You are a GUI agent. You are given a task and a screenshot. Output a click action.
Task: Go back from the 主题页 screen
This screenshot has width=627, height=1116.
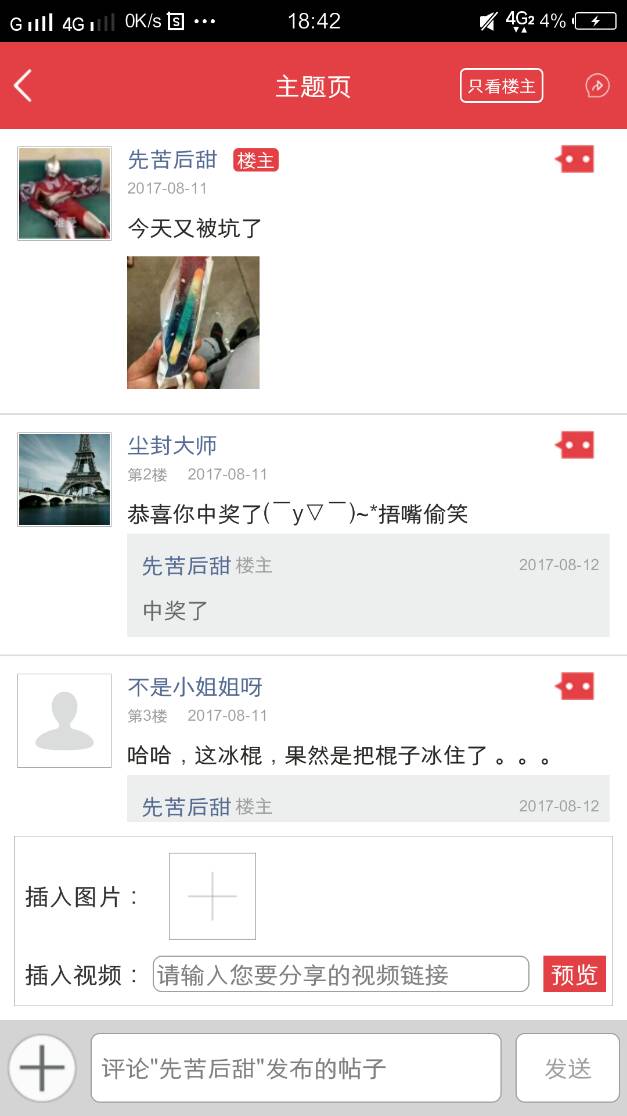pos(24,86)
